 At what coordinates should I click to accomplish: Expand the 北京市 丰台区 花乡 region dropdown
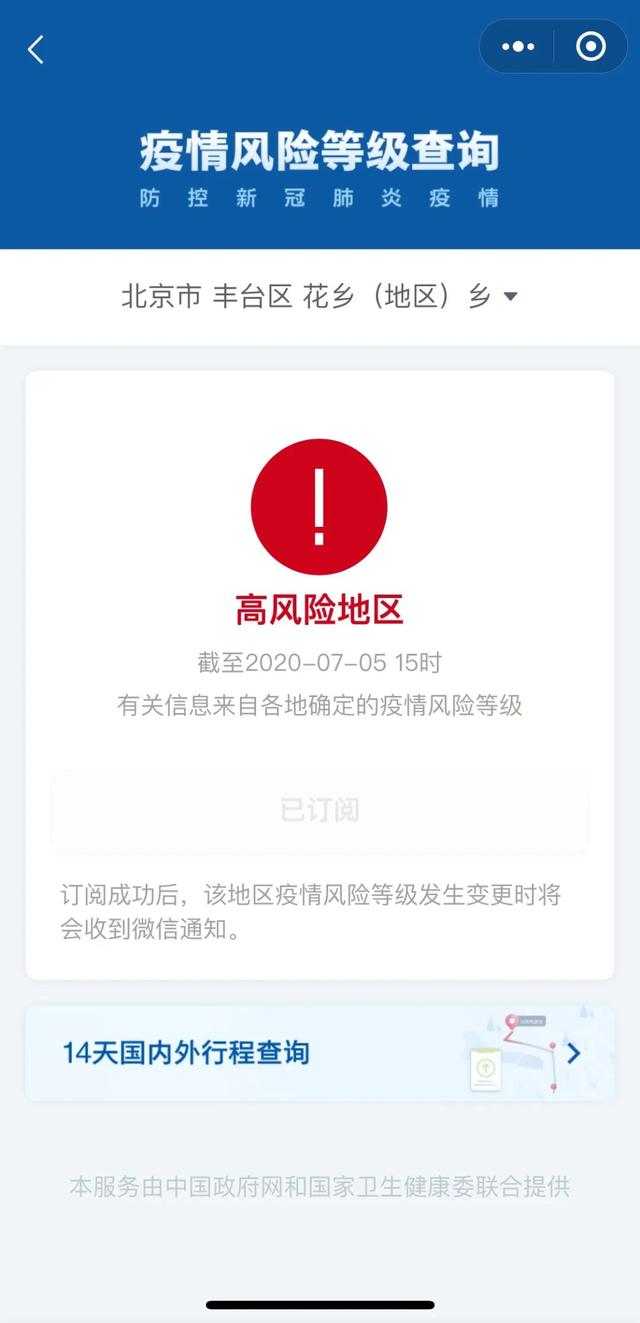(x=320, y=297)
